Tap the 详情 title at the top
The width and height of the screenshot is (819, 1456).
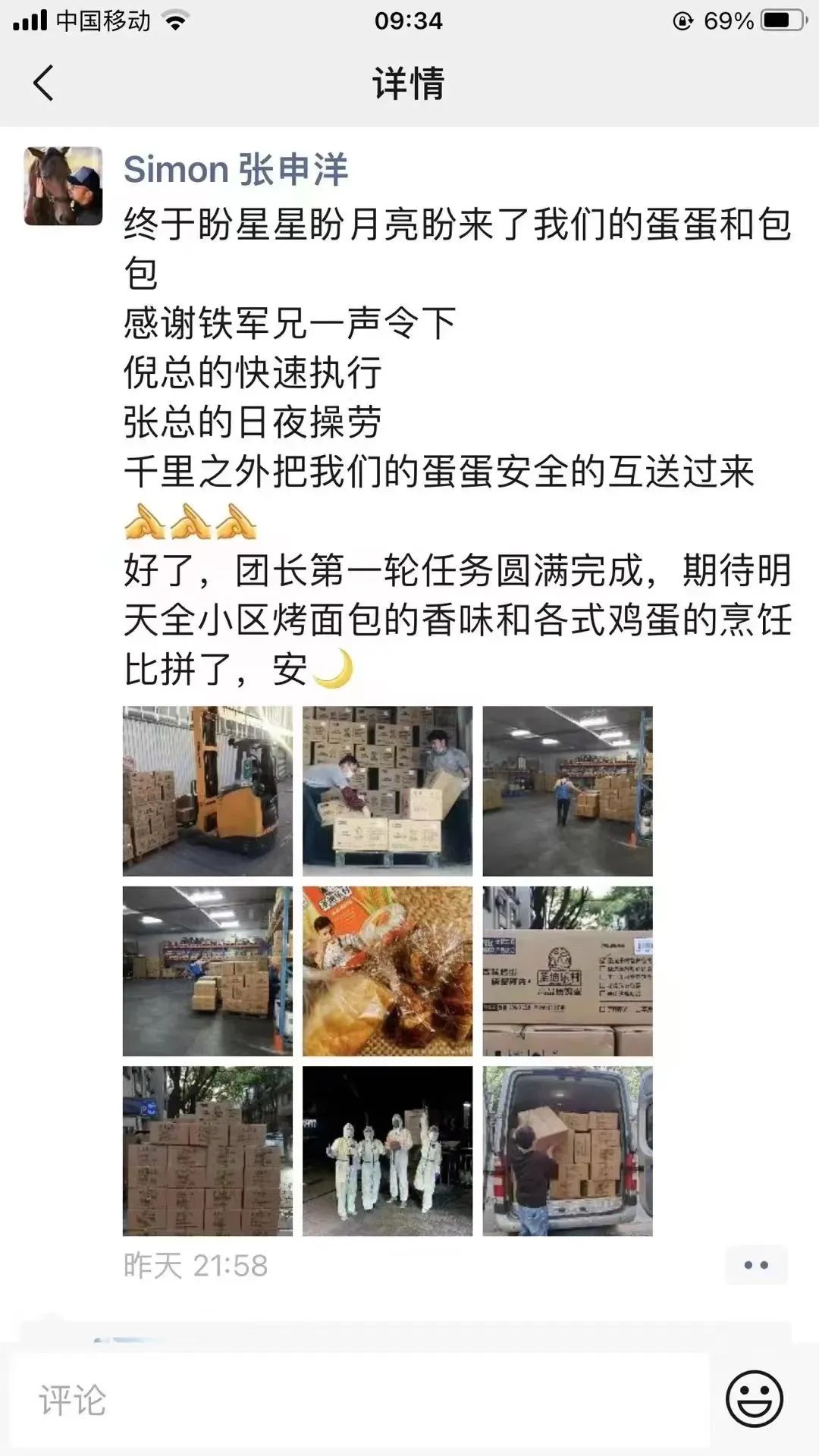409,83
